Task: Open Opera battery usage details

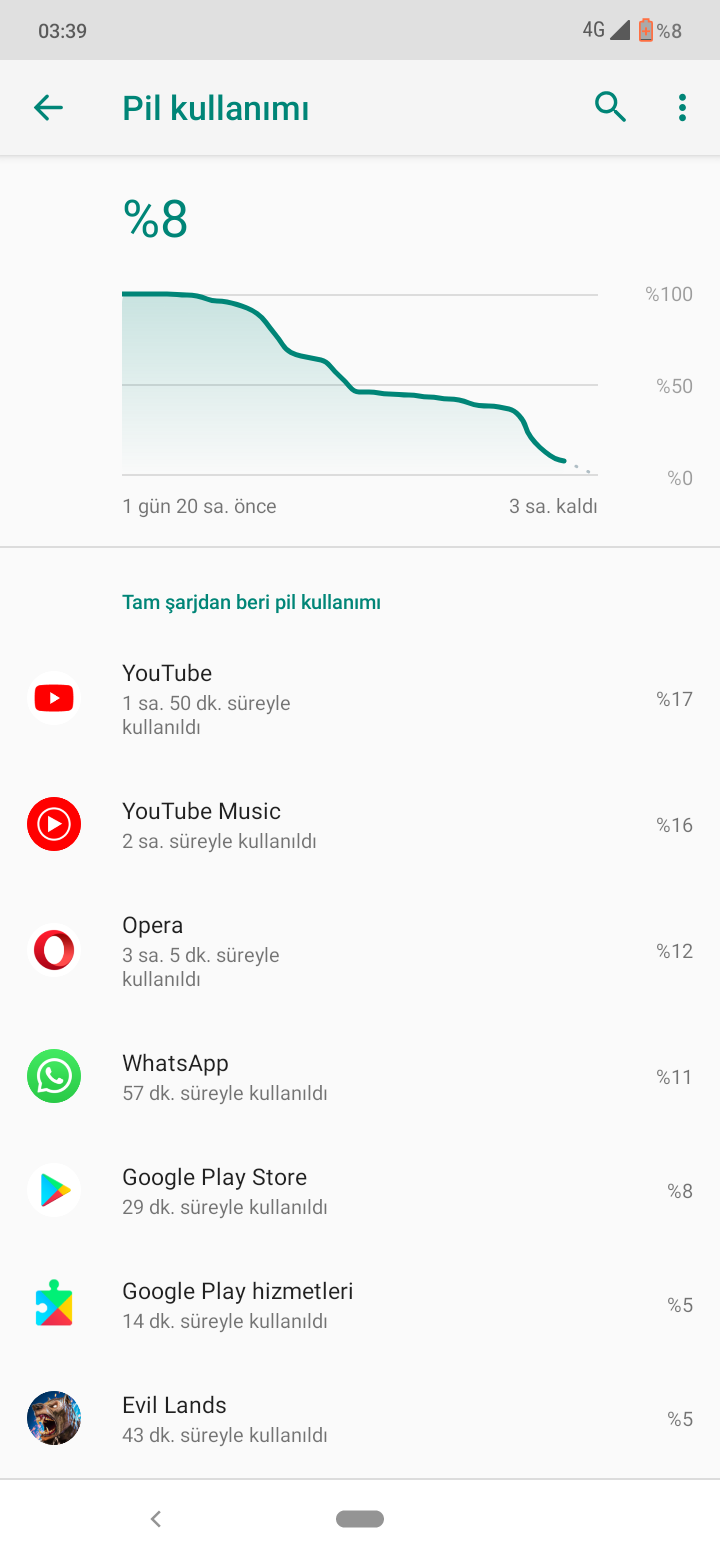Action: point(360,951)
